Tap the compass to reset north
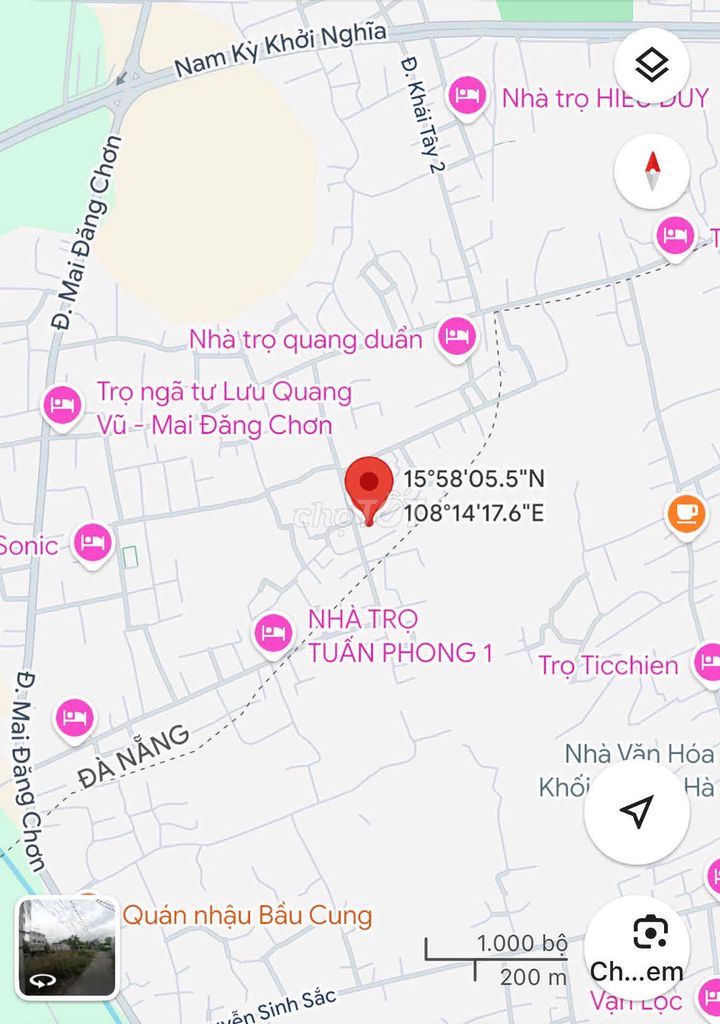This screenshot has width=720, height=1024. pyautogui.click(x=651, y=171)
